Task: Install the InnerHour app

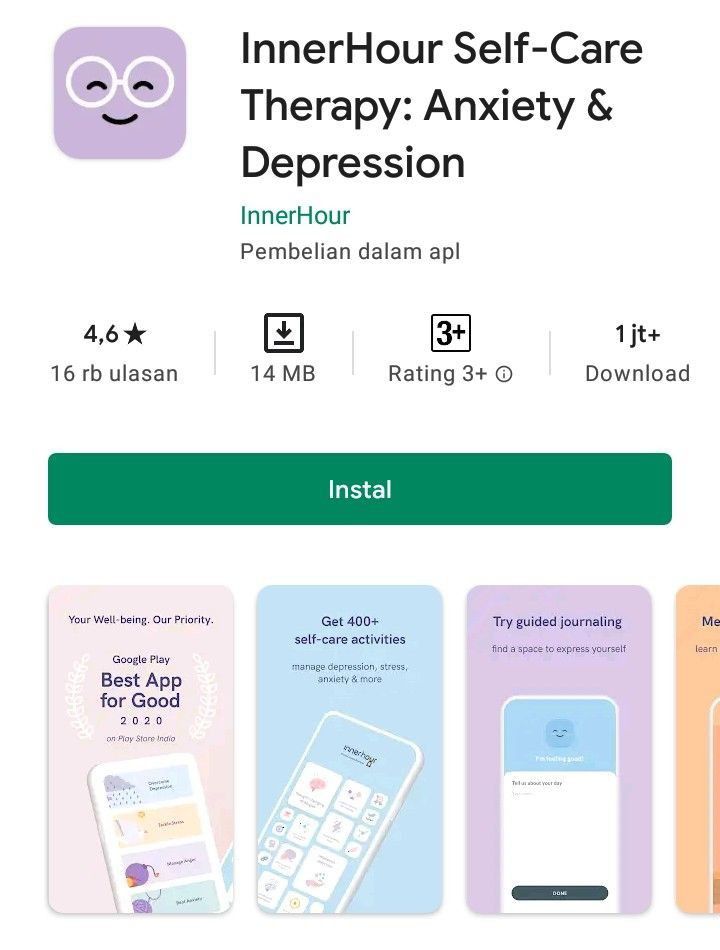Action: [360, 489]
